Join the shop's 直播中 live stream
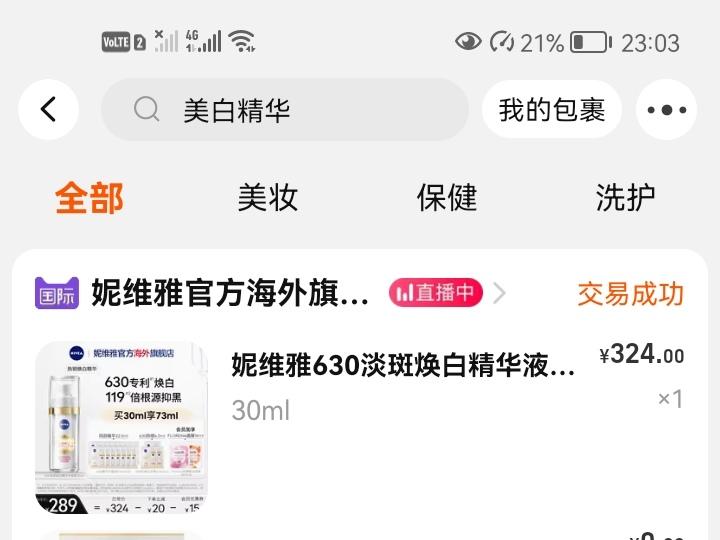The width and height of the screenshot is (720, 540). (x=436, y=293)
